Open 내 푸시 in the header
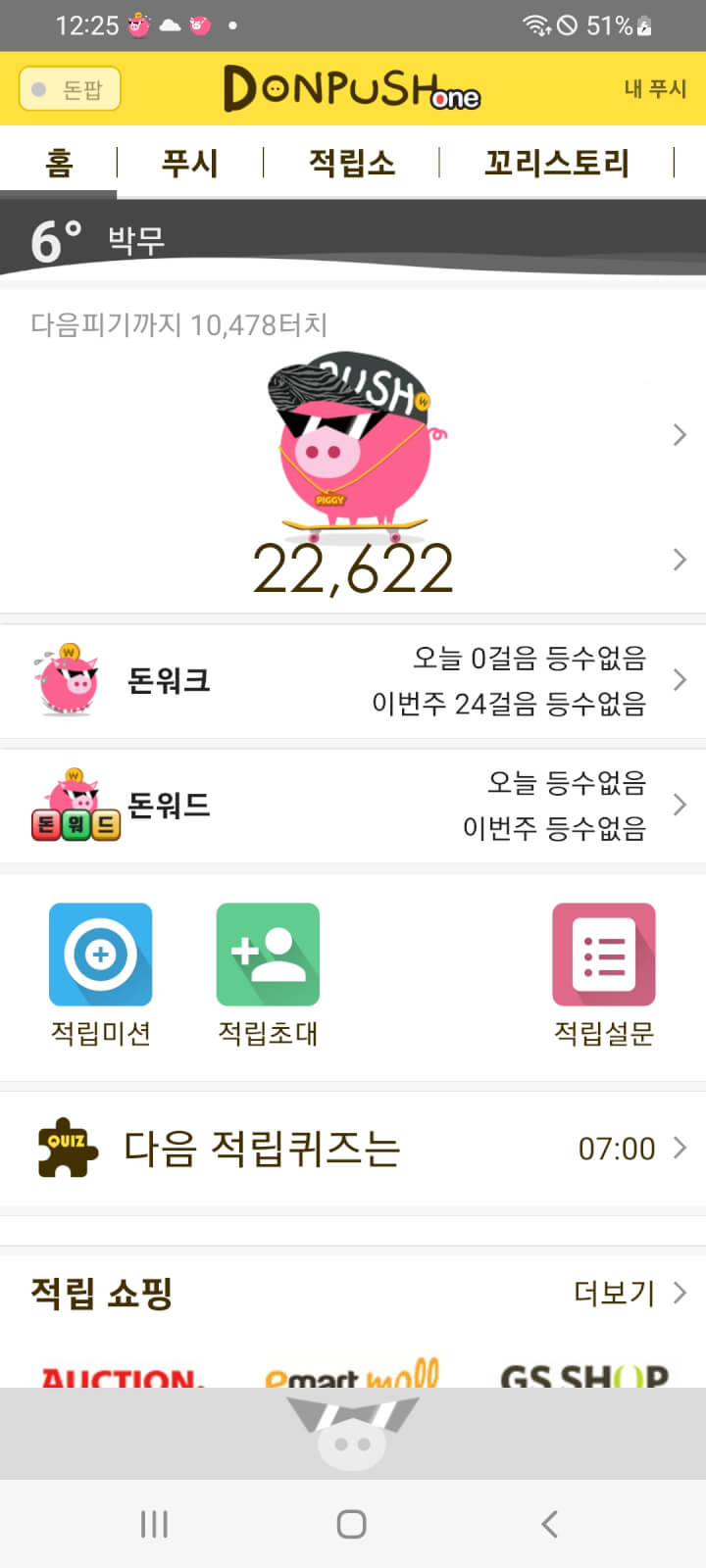 coord(655,89)
